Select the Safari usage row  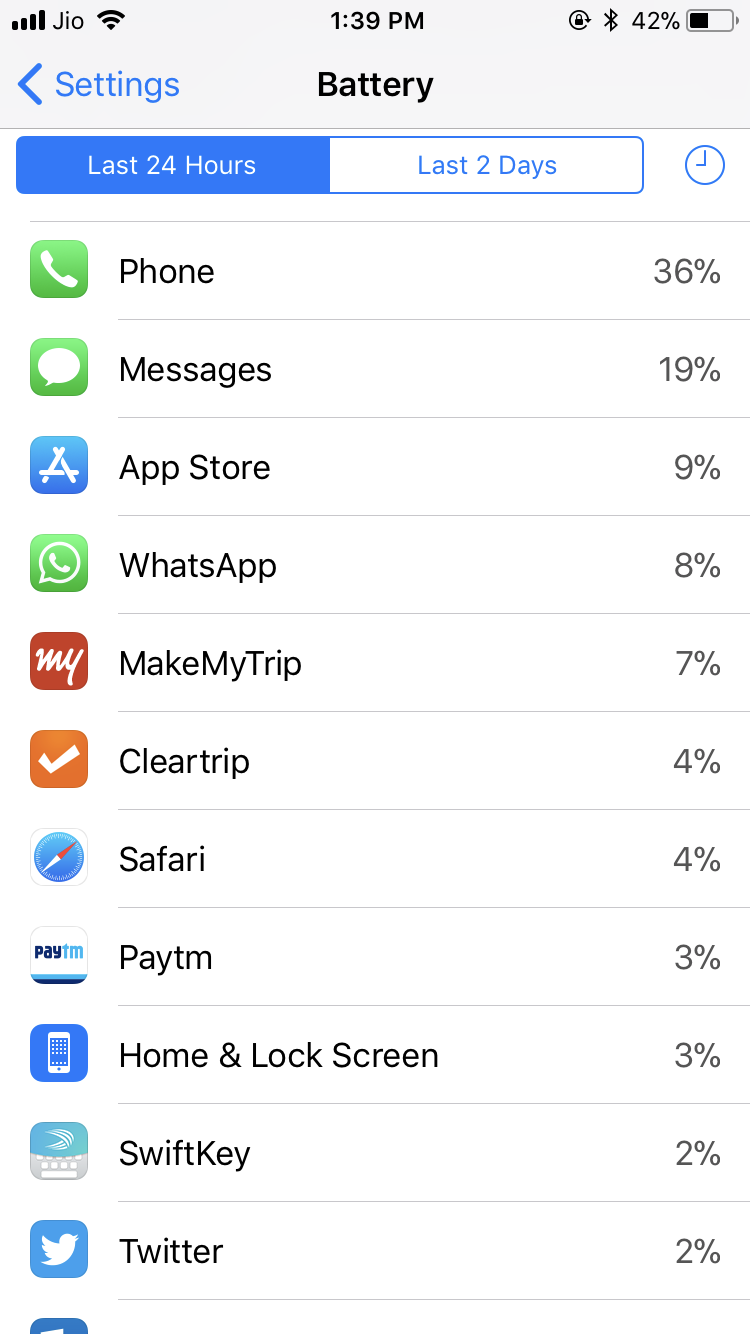[x=375, y=859]
